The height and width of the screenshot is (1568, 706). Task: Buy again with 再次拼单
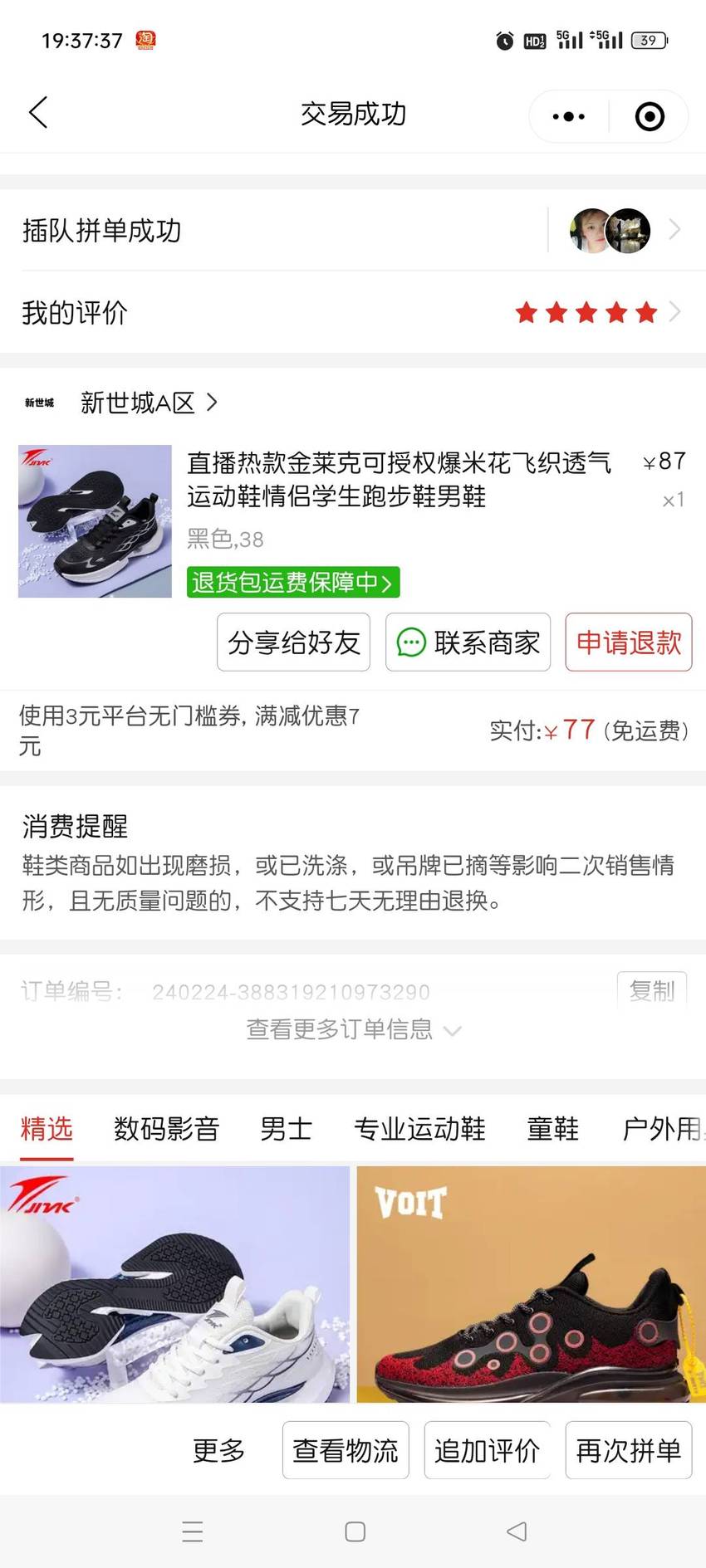point(629,1450)
